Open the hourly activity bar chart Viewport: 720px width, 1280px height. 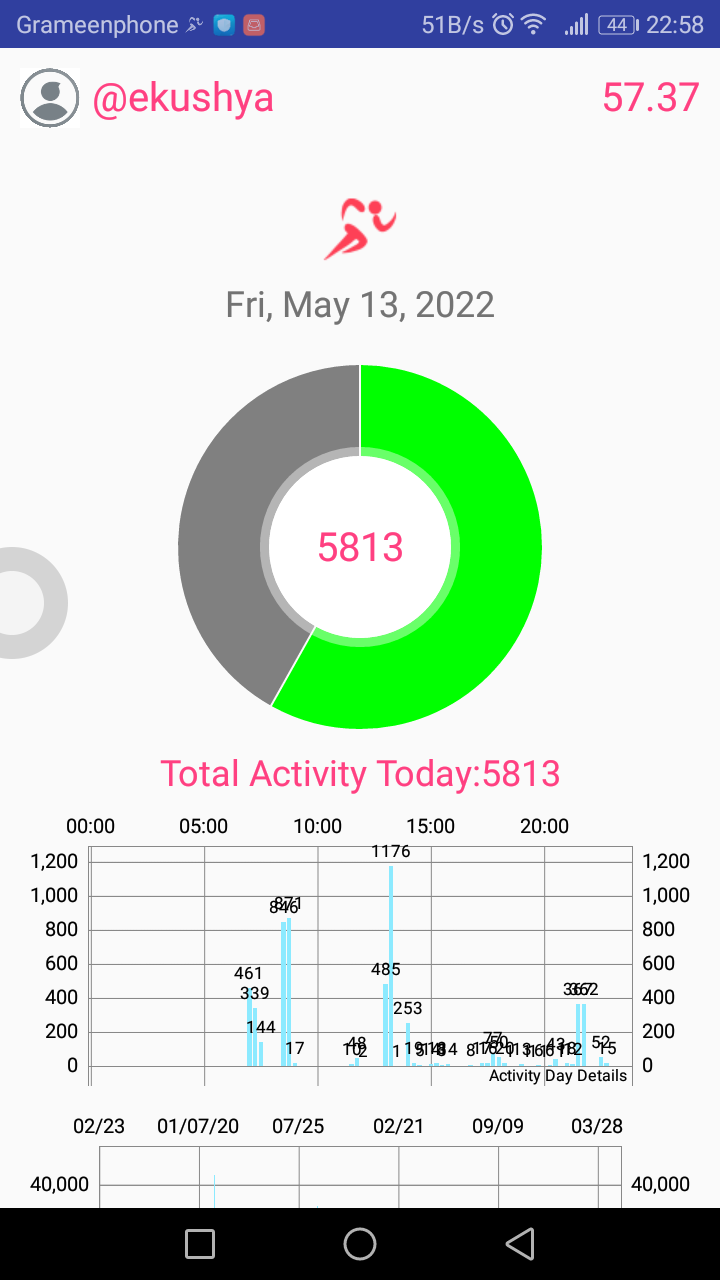(361, 954)
